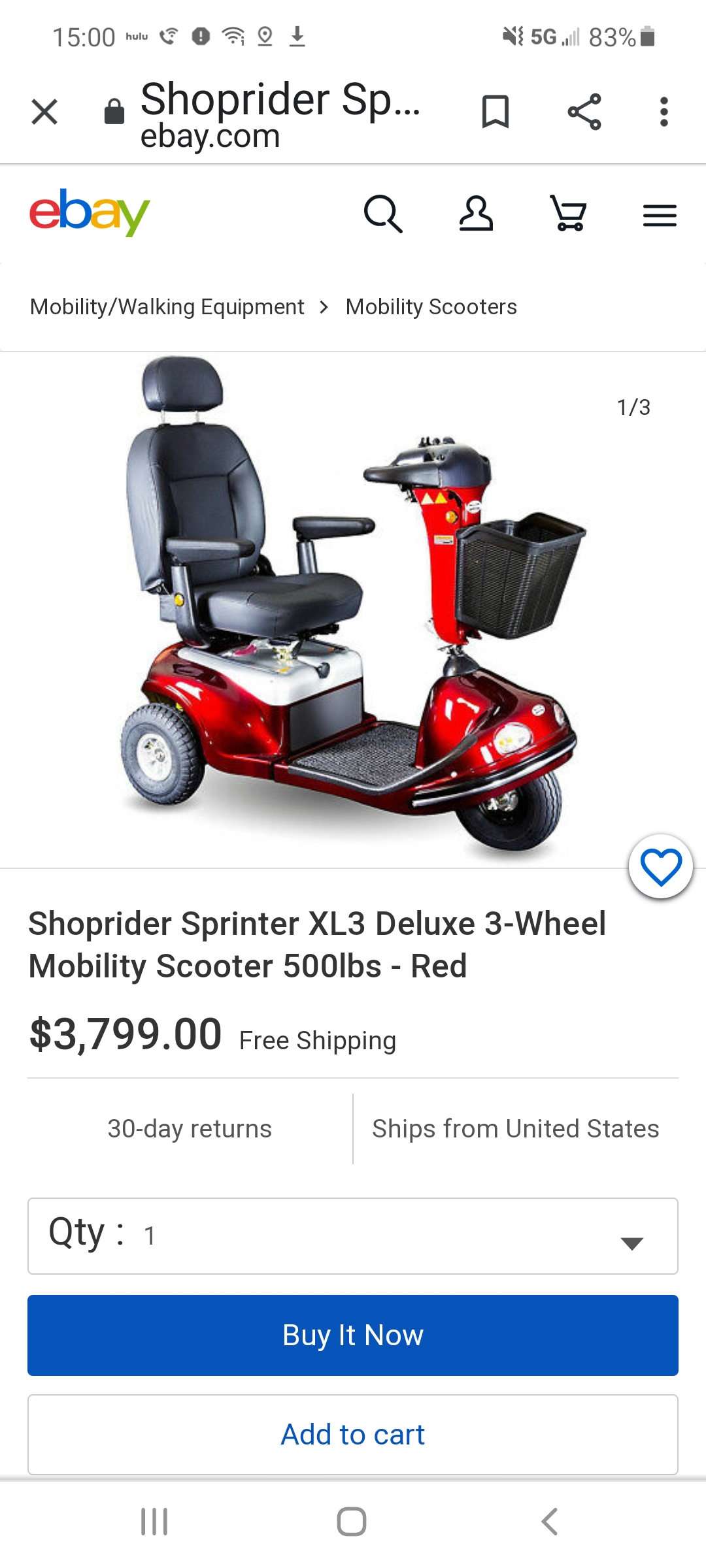Add the scooter to cart

click(x=353, y=1435)
